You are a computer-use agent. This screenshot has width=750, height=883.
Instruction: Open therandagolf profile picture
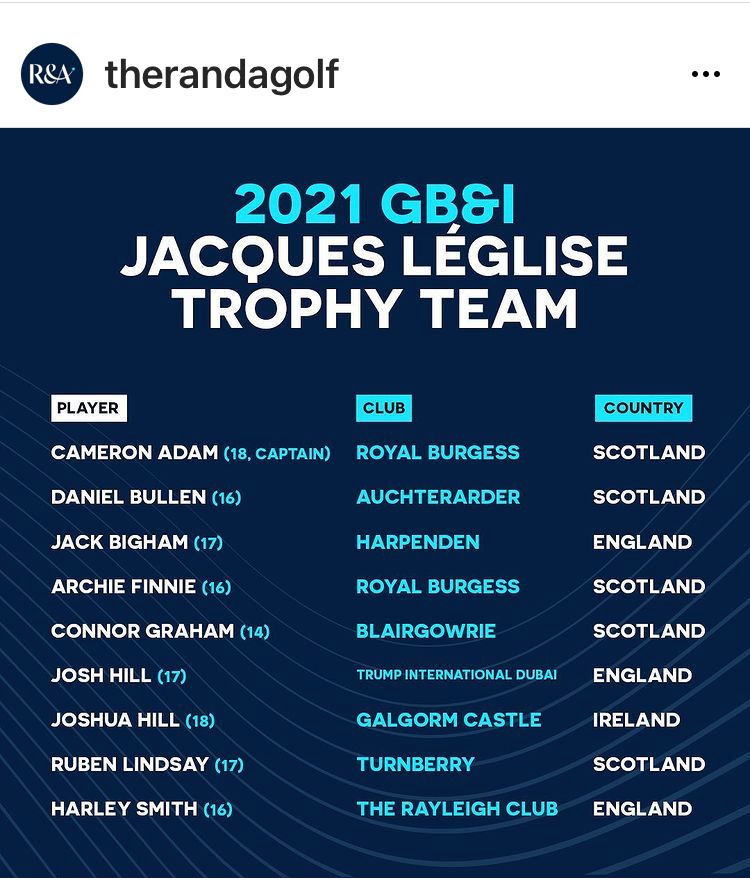[52, 74]
